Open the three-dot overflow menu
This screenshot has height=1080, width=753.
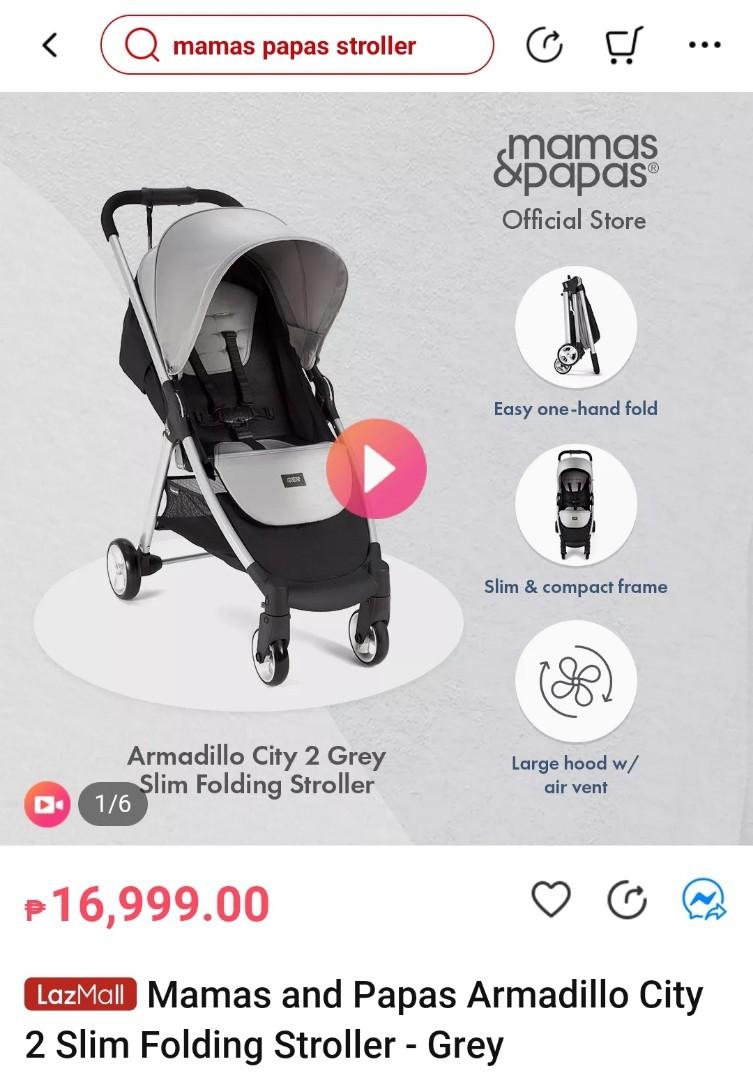click(x=705, y=45)
